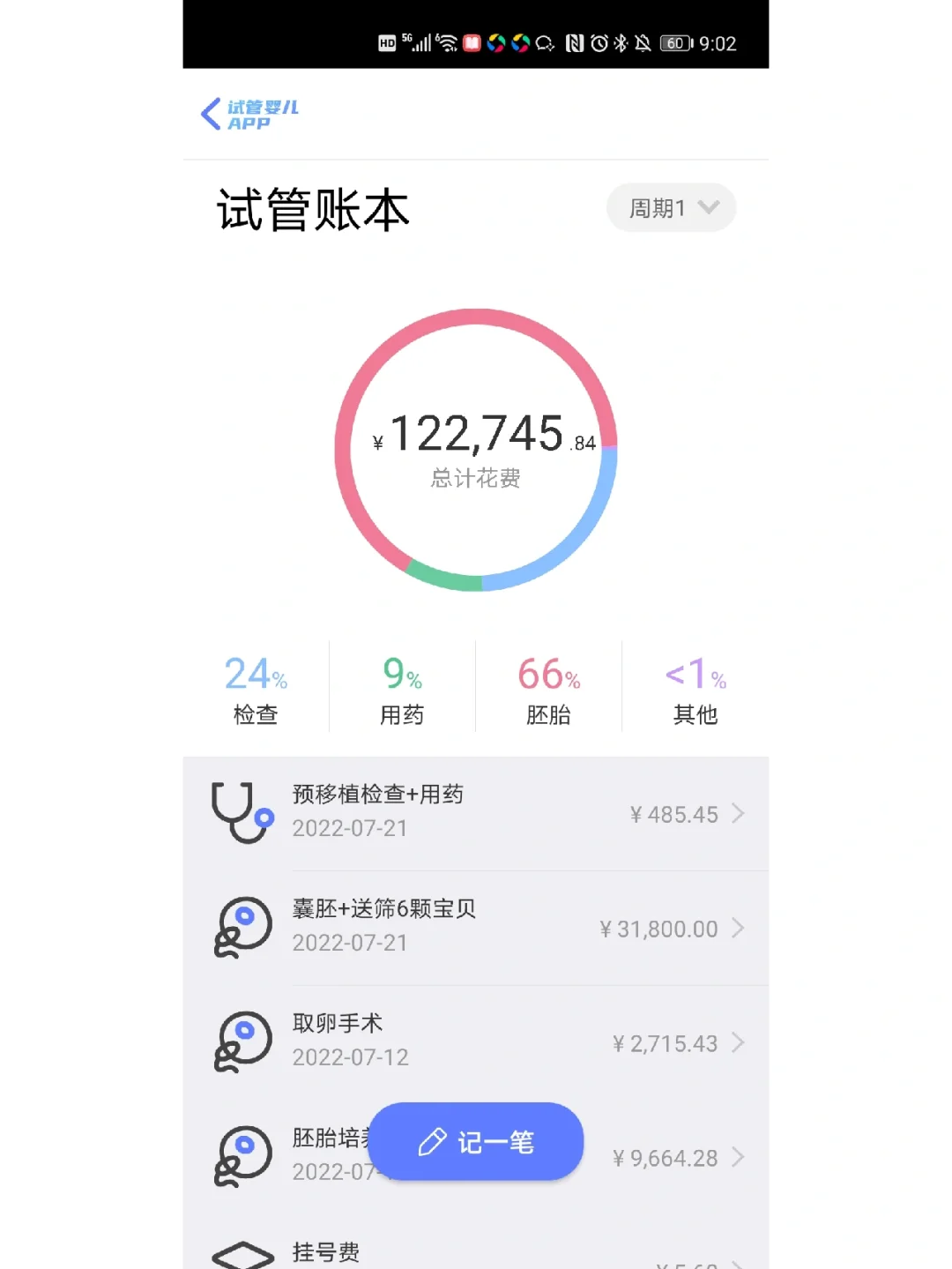Tap the 记一笔 button to add a record
The image size is (952, 1269).
(476, 1141)
